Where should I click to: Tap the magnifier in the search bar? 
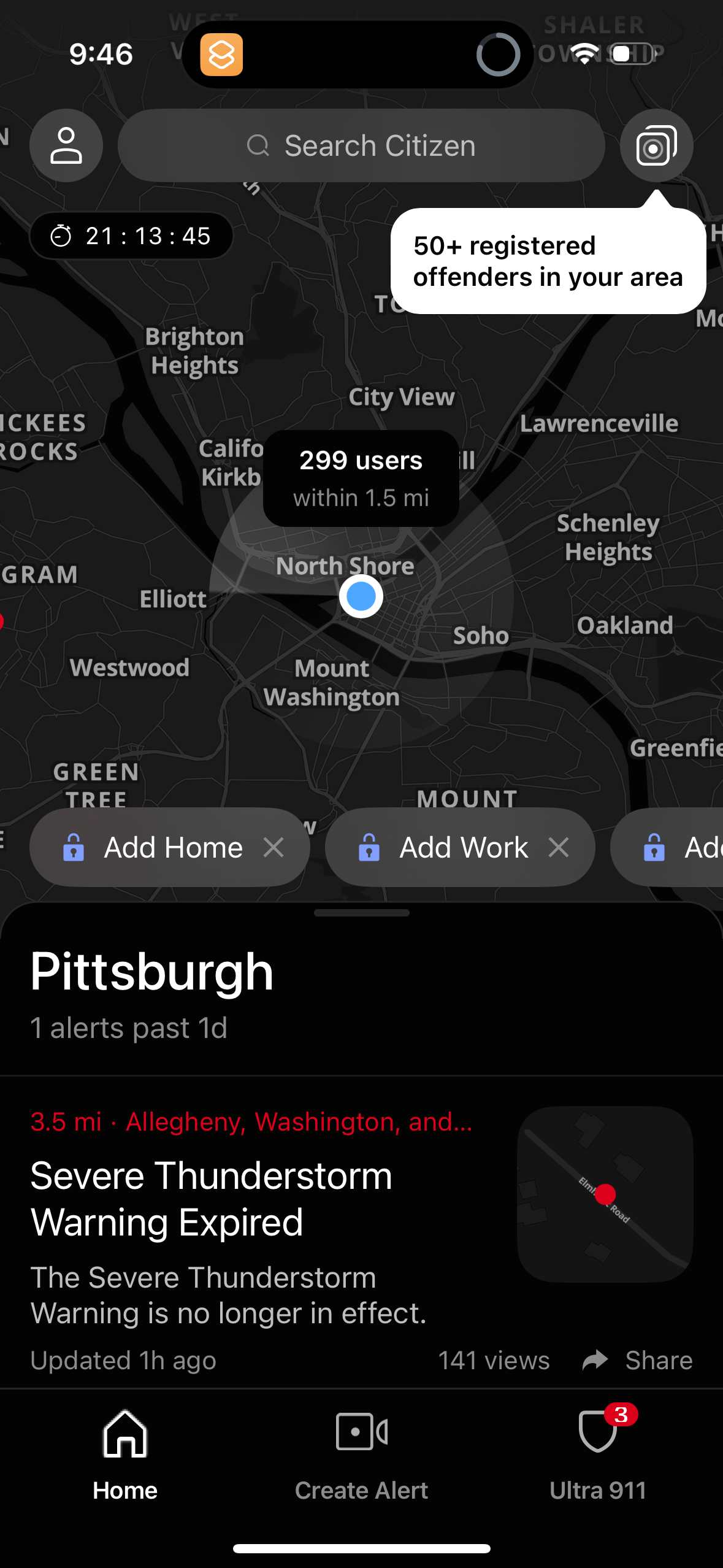tap(259, 145)
